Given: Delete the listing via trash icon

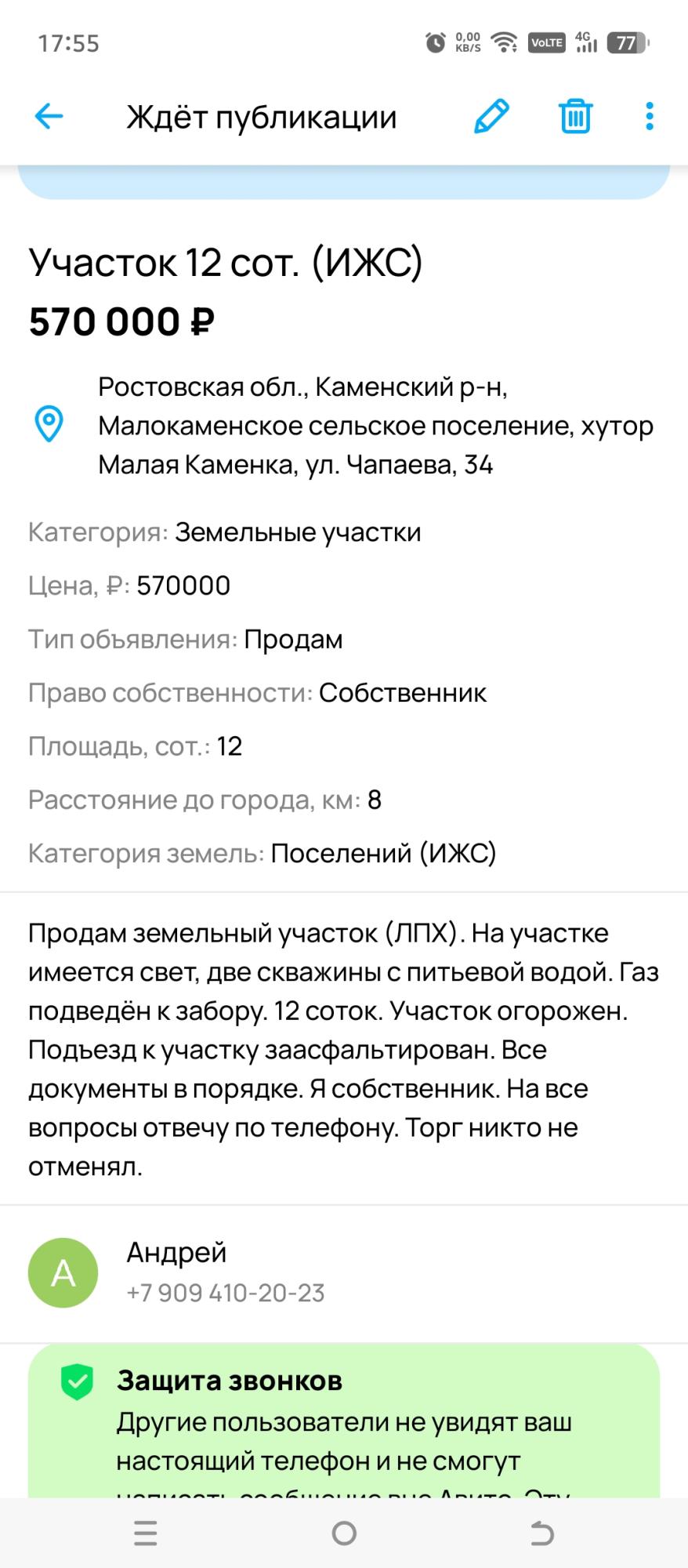Looking at the screenshot, I should [x=576, y=116].
